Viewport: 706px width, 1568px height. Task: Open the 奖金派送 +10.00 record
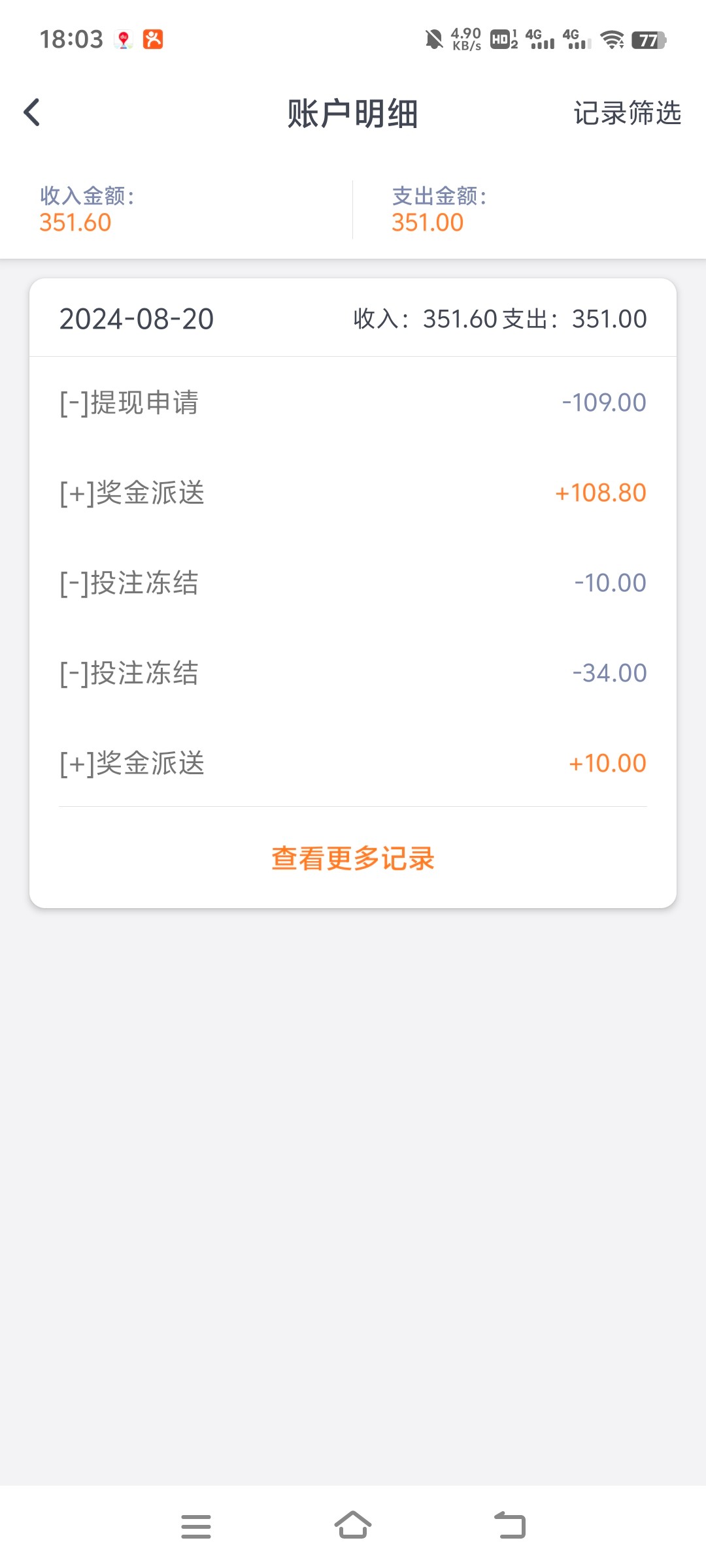[353, 763]
